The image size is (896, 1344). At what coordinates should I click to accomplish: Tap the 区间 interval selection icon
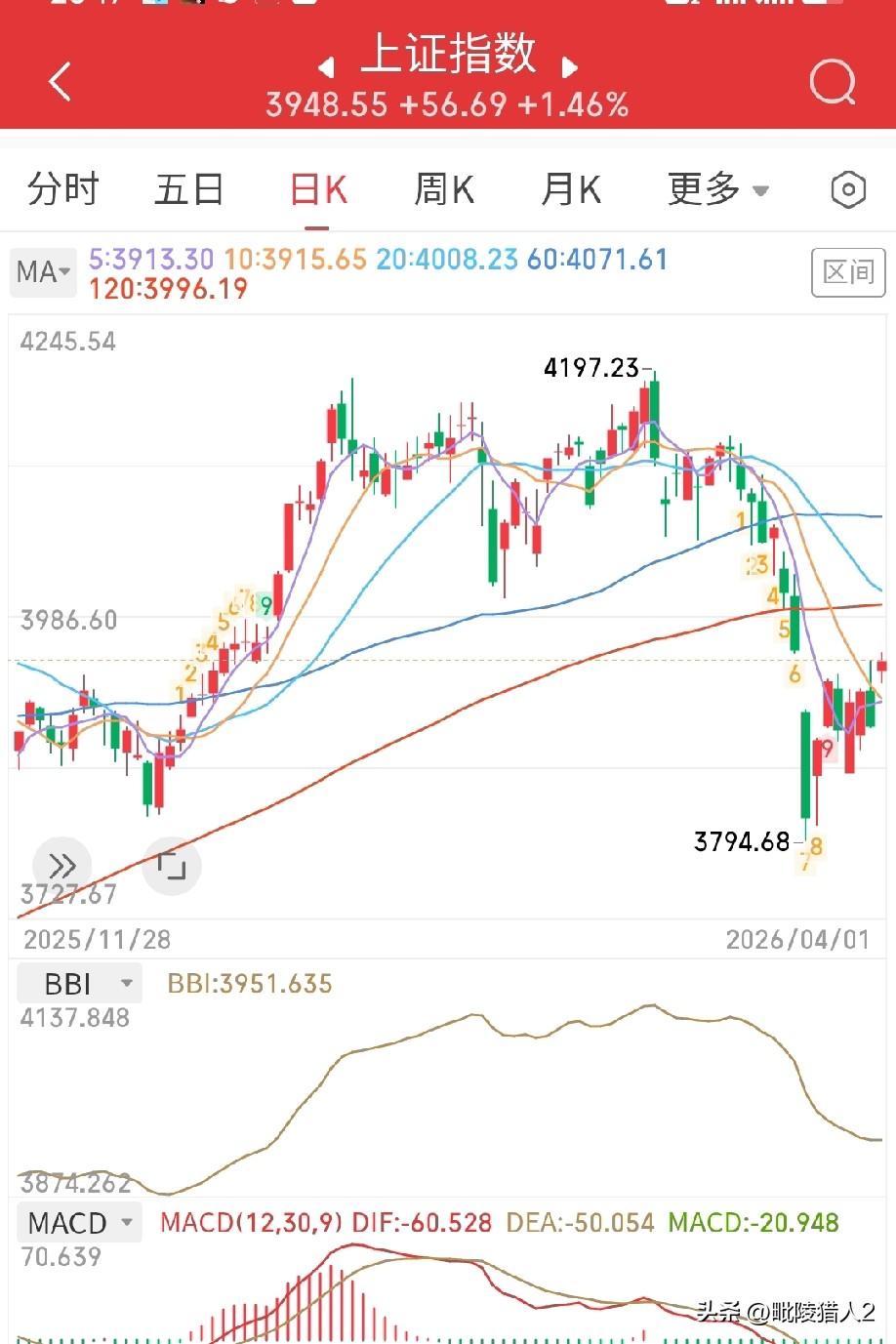847,272
